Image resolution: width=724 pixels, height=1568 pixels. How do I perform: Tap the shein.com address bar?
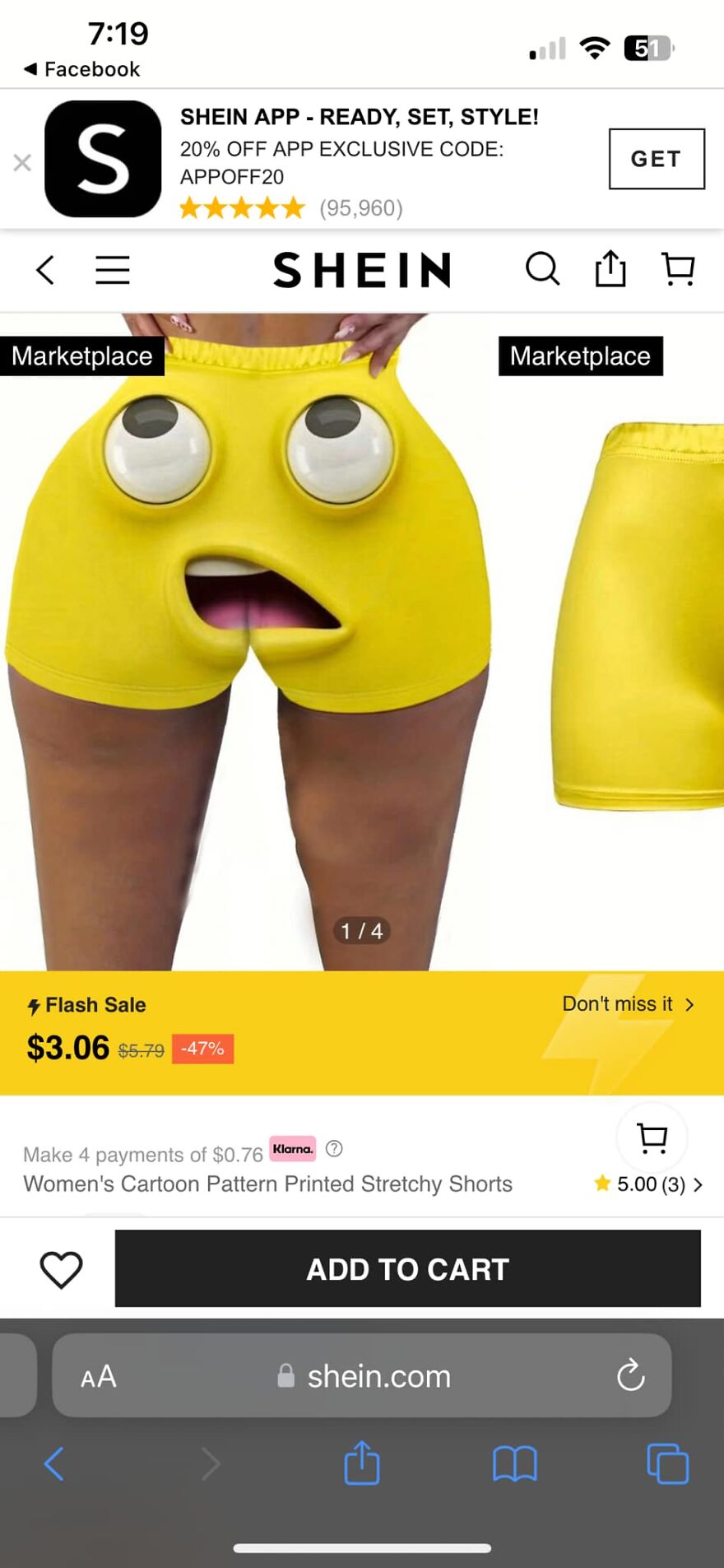tap(378, 1375)
